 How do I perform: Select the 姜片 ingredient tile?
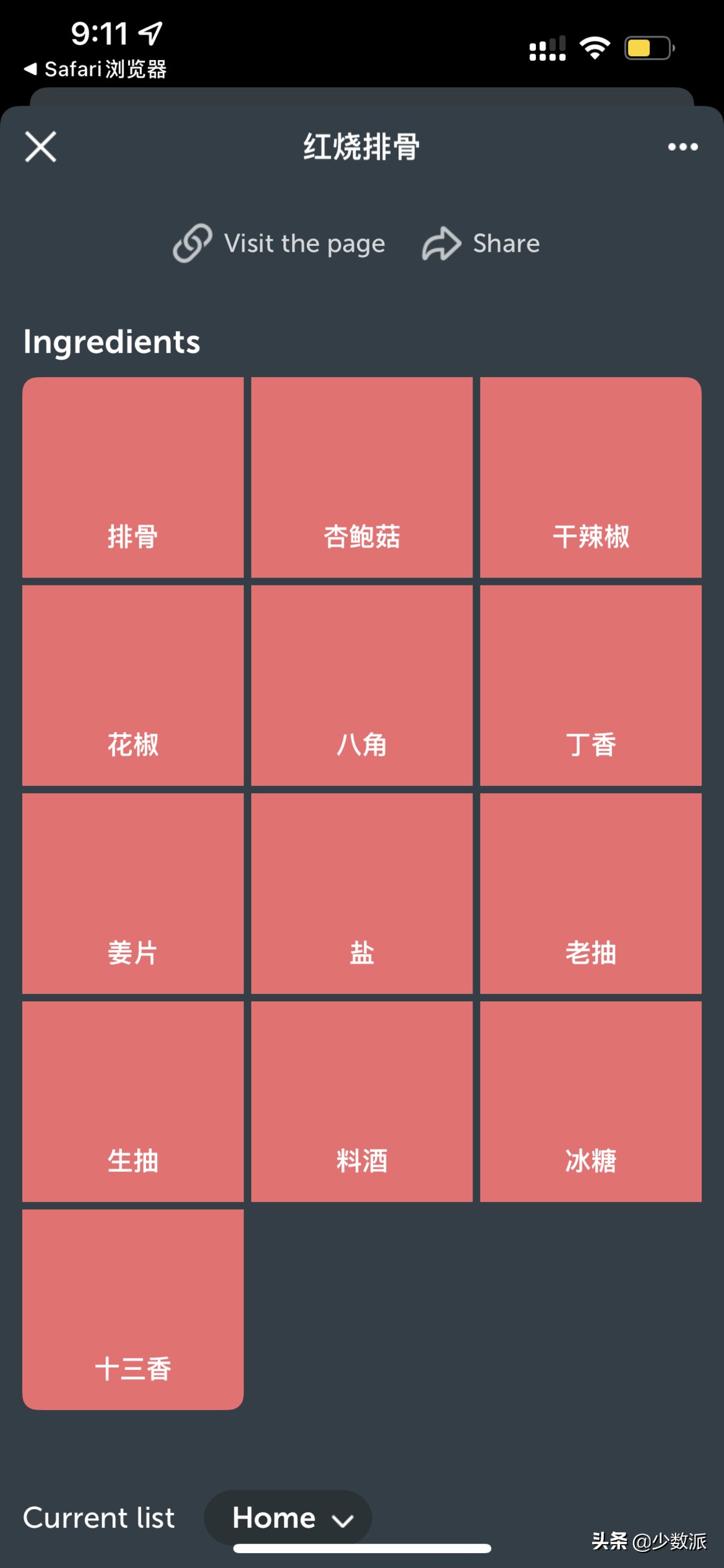click(133, 893)
